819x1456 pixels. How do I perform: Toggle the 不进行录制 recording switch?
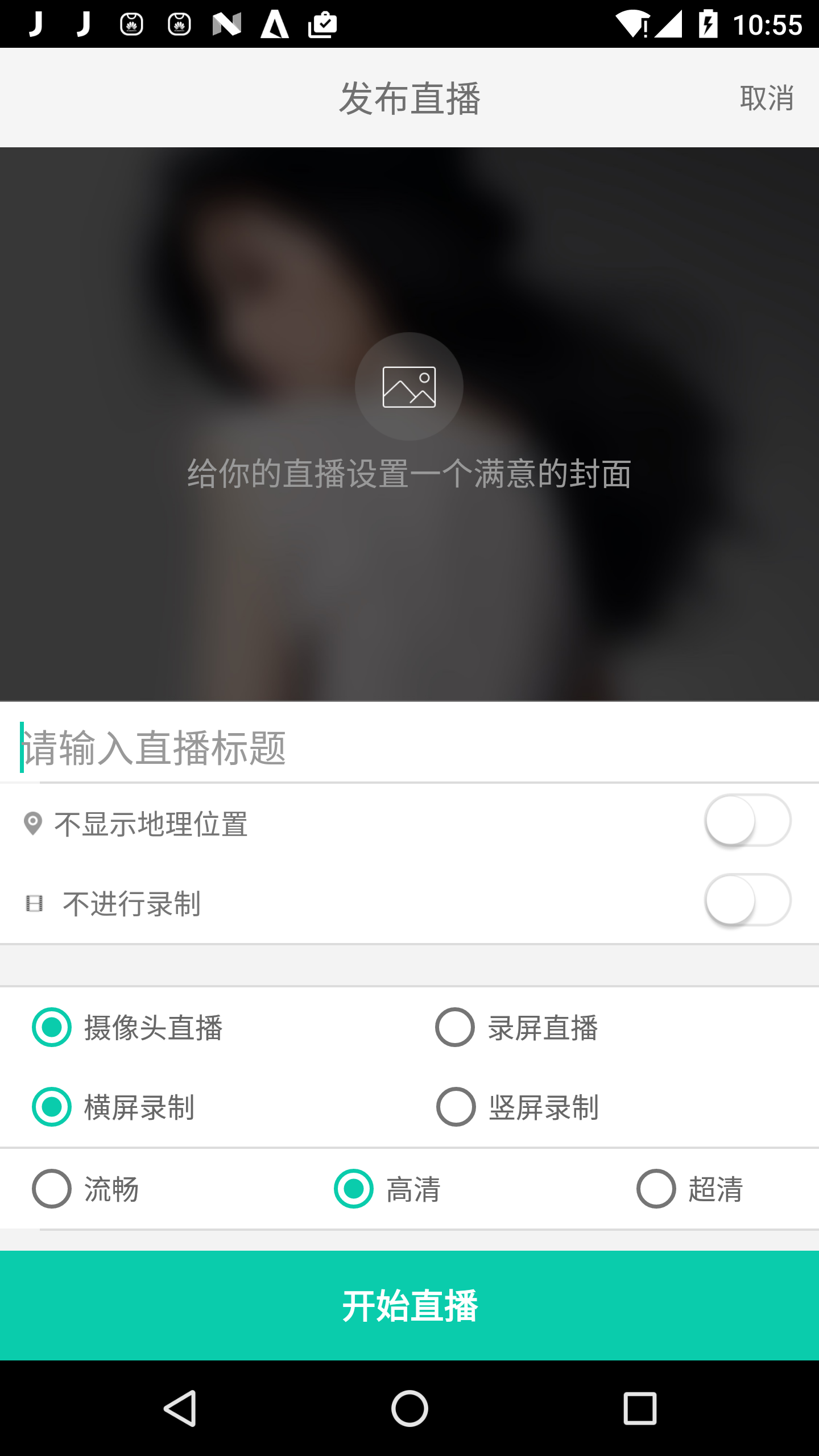[747, 900]
